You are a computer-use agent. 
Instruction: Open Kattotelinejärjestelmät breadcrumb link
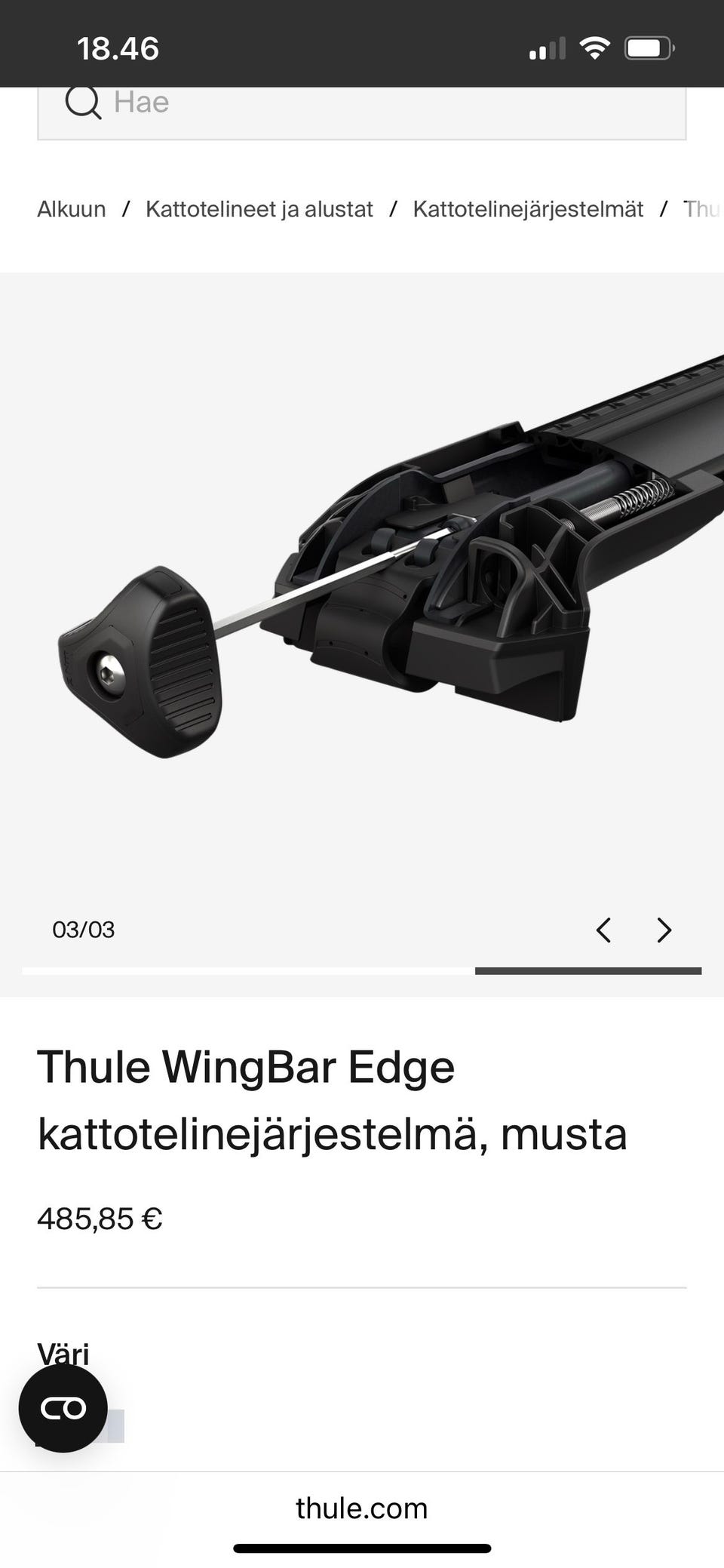pos(528,209)
